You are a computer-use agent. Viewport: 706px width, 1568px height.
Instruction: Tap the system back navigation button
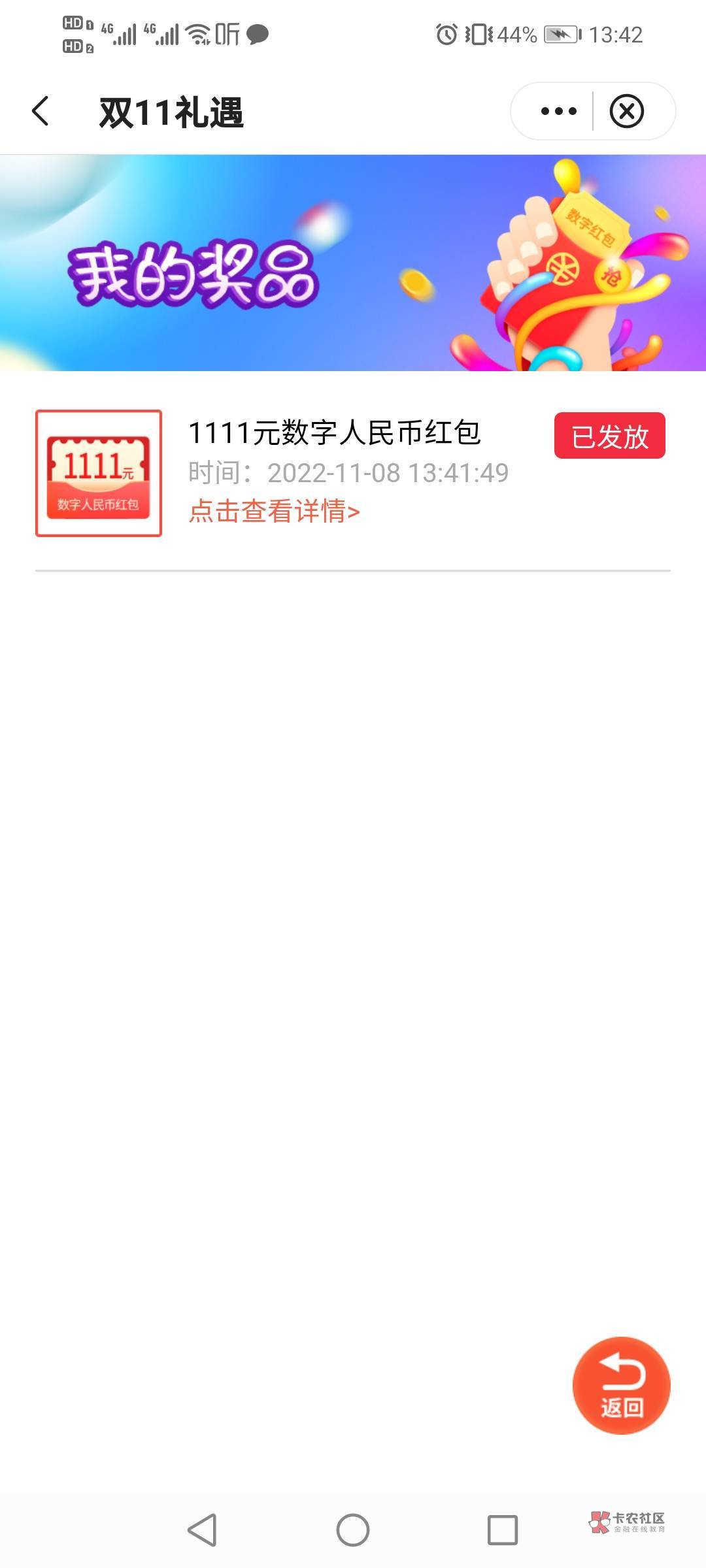point(202,1529)
